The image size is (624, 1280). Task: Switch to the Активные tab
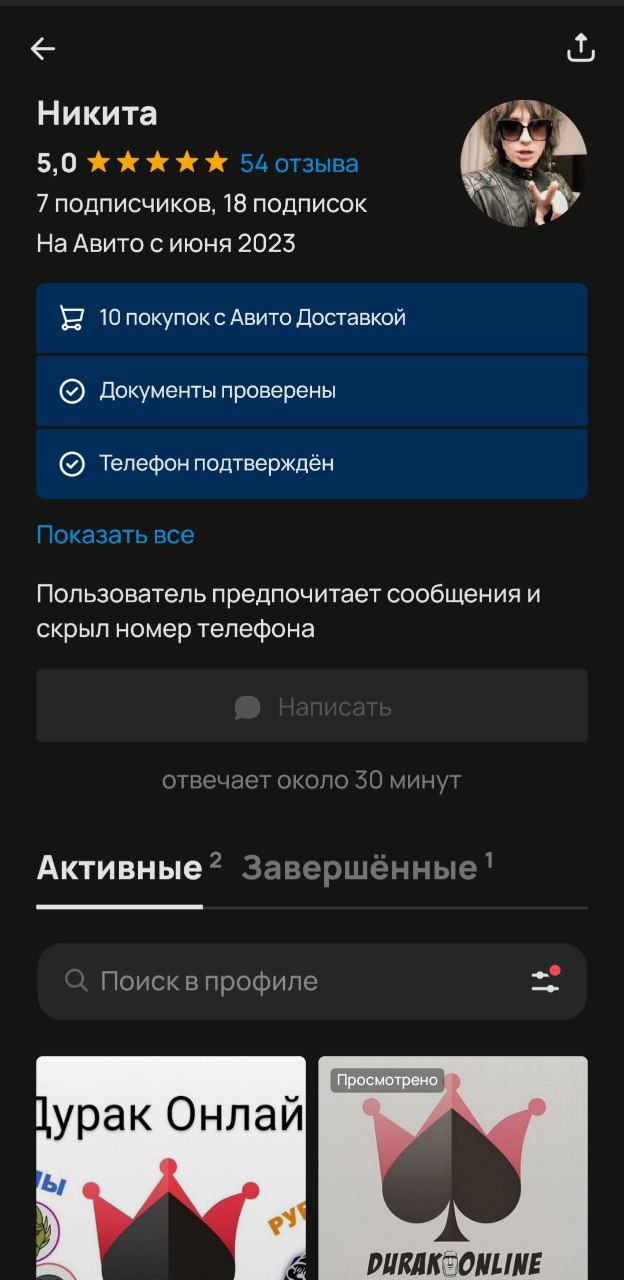click(x=120, y=867)
